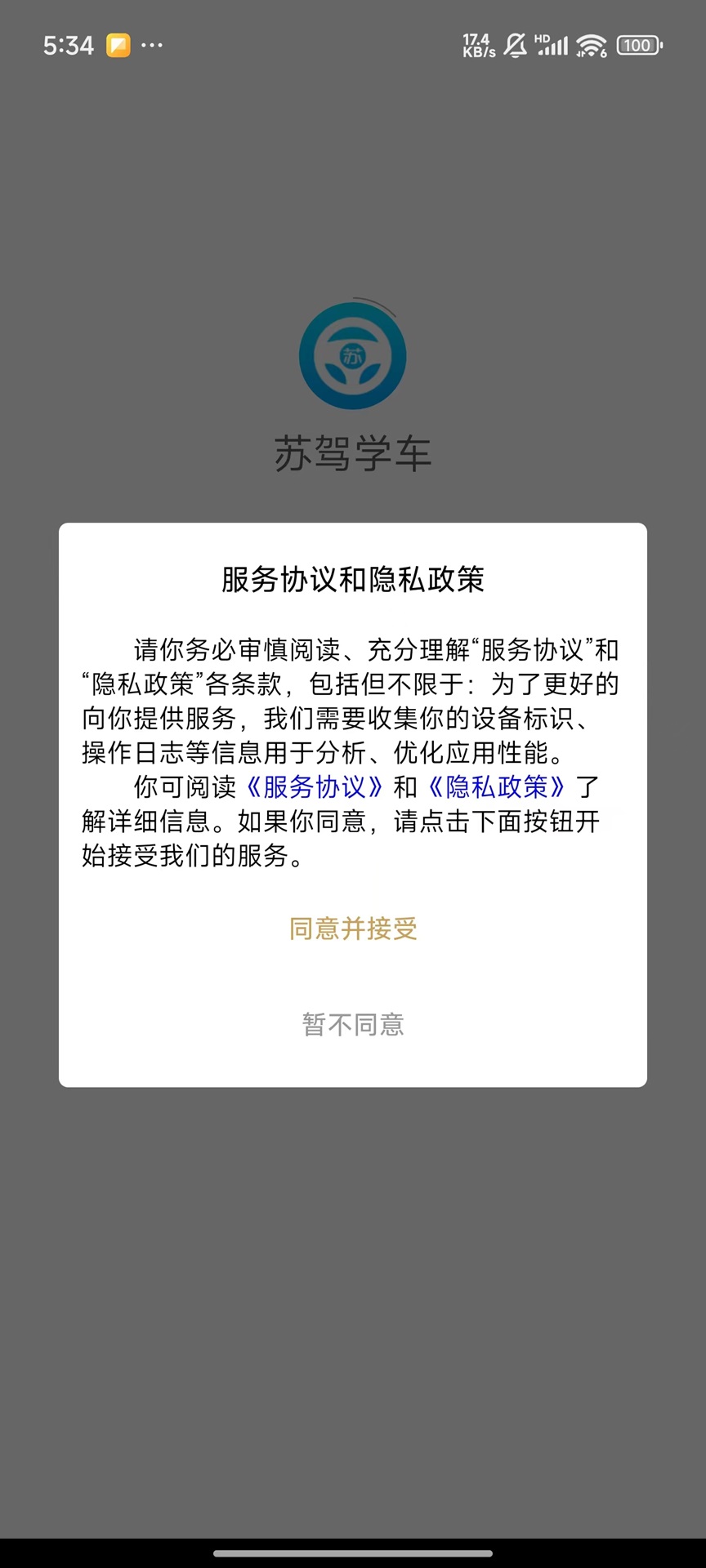
Task: Tap the network speed 17.4 KB/s indicator
Action: 477,45
